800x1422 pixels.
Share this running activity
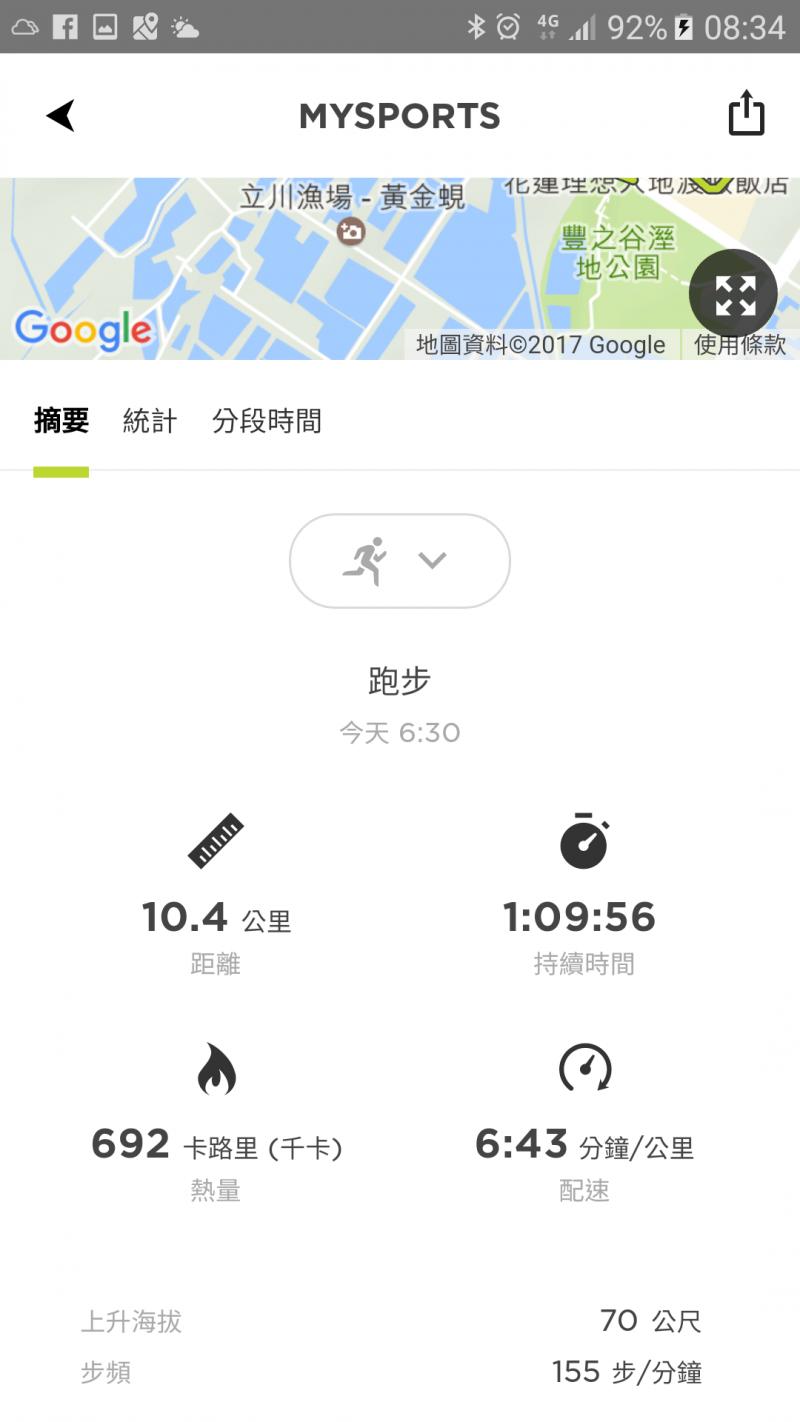pos(746,113)
